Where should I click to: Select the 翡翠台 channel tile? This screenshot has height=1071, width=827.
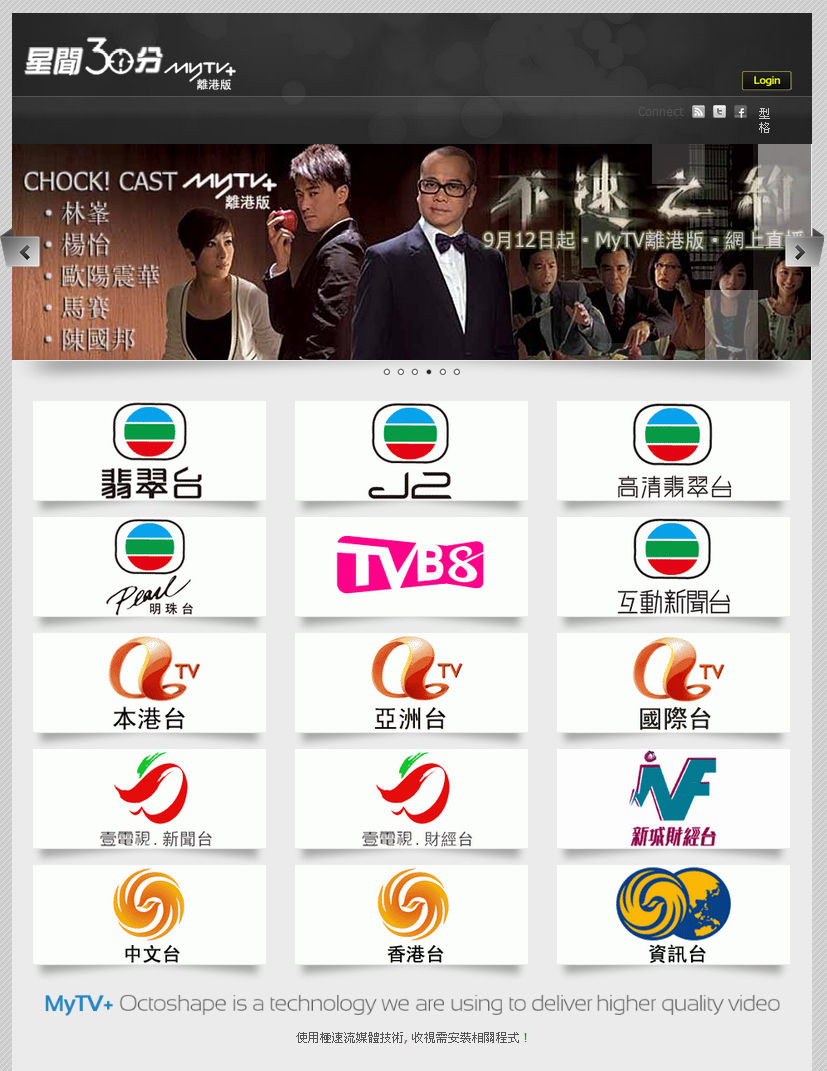point(149,451)
